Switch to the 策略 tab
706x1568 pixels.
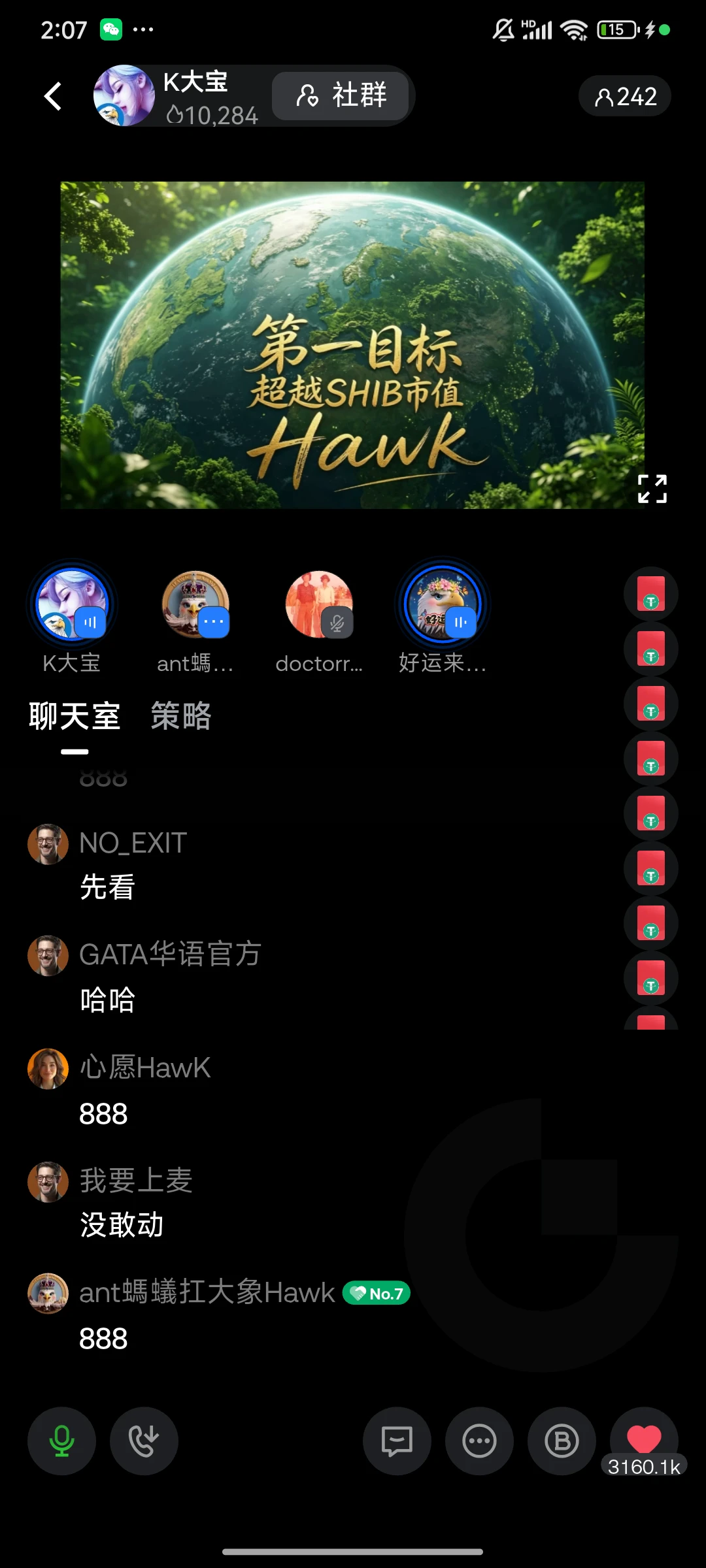point(181,715)
